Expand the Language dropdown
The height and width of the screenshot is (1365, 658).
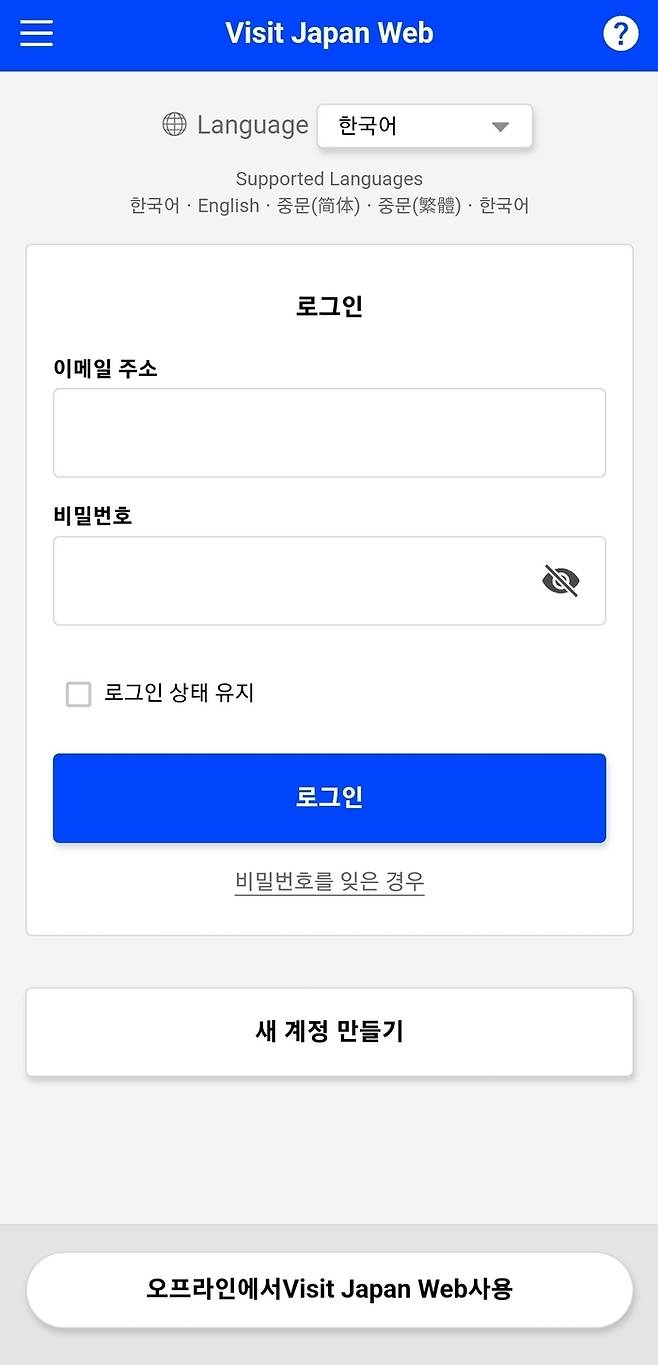(x=425, y=127)
